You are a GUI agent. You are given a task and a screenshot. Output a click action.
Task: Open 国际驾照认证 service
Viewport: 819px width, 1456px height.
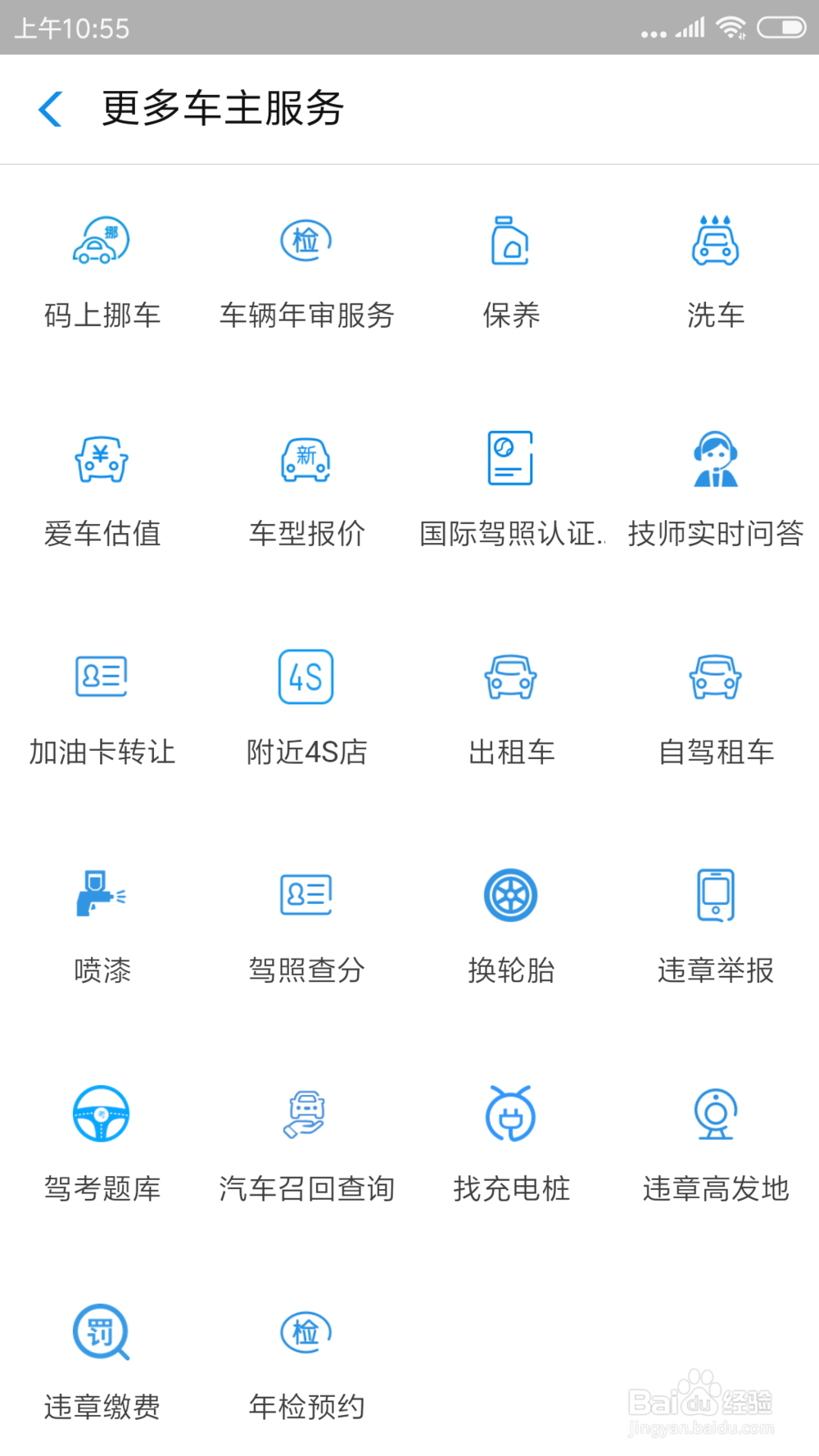511,489
